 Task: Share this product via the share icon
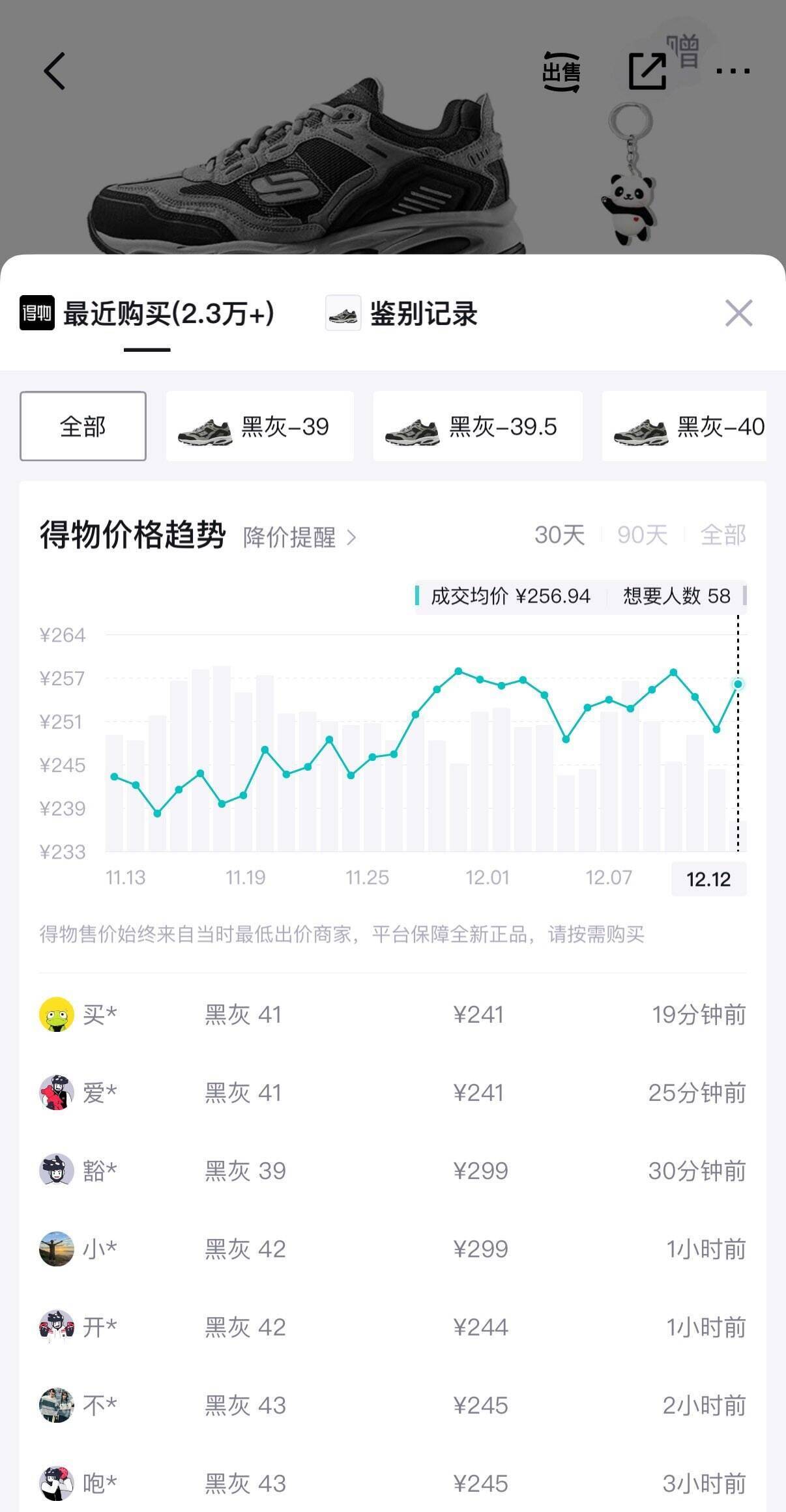(x=647, y=72)
